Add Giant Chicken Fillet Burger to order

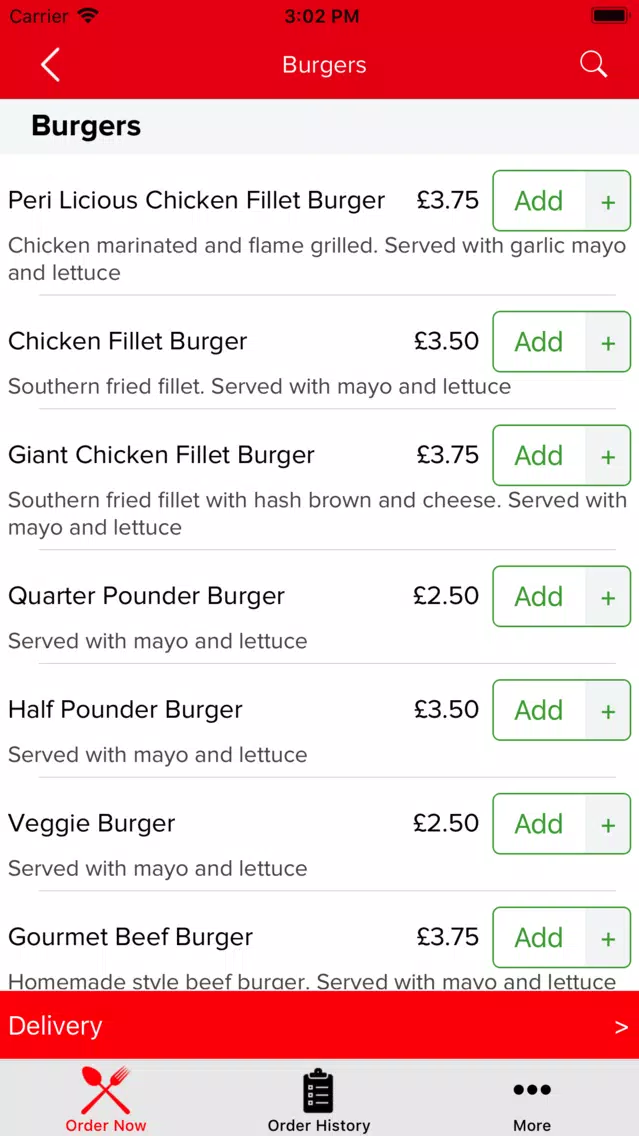tap(561, 455)
